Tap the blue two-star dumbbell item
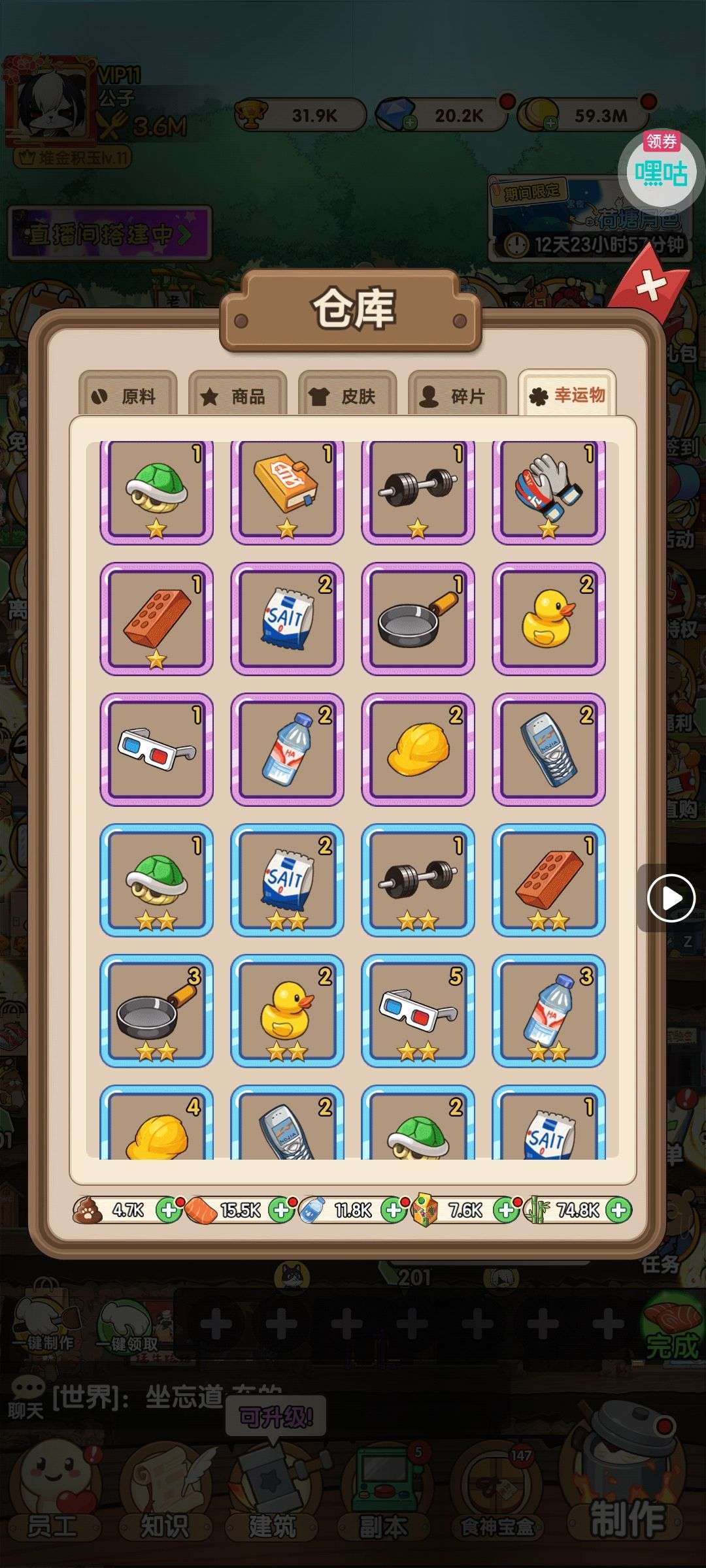Viewport: 706px width, 1568px height. tap(418, 879)
